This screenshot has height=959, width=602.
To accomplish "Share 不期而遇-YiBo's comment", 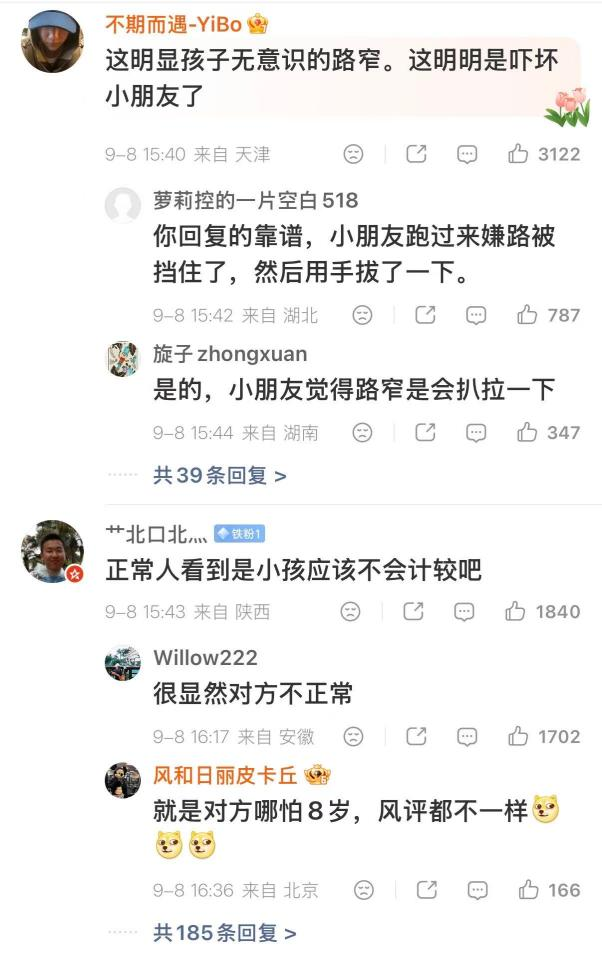I will tap(417, 154).
